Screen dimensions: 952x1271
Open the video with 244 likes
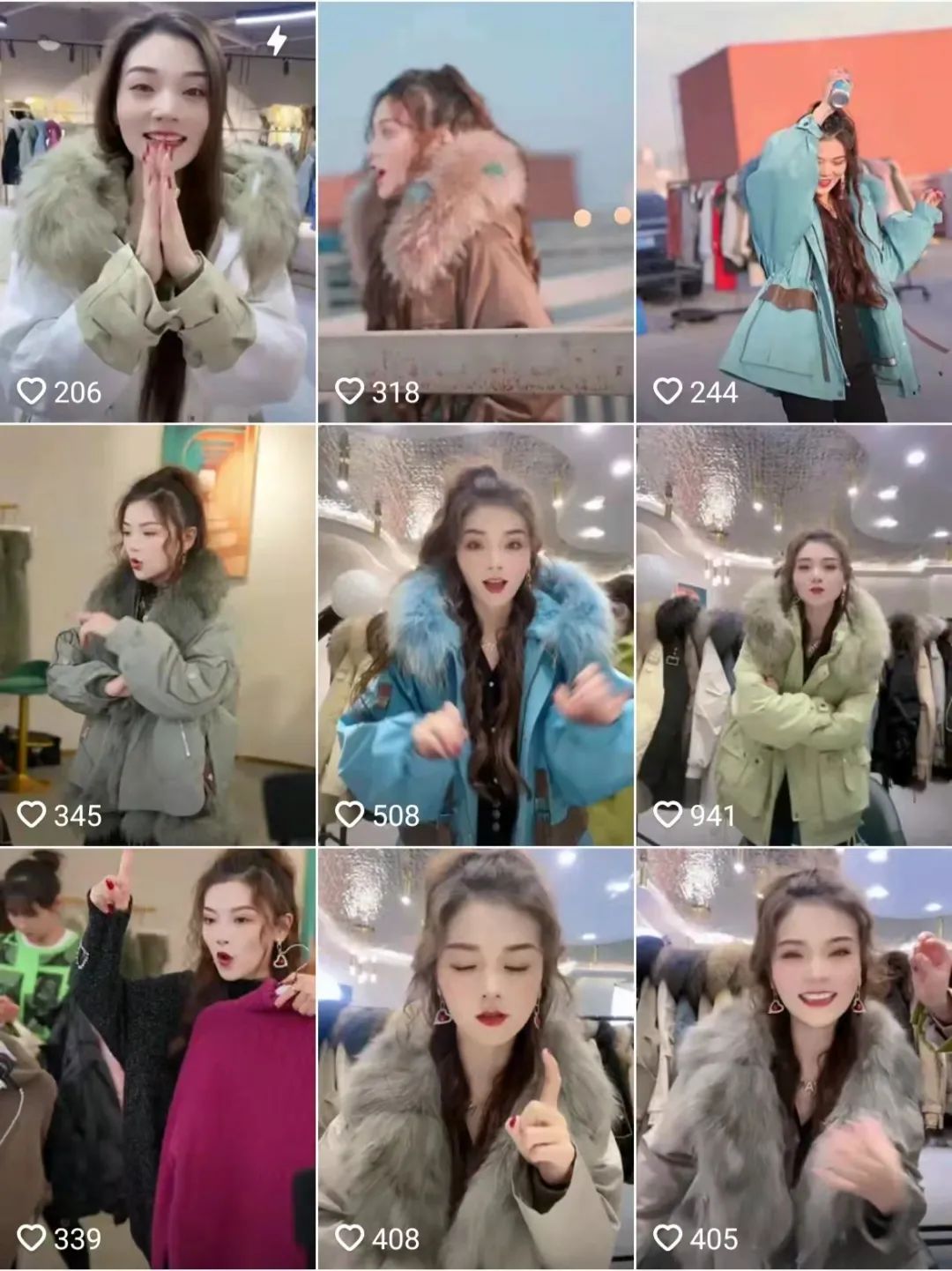point(794,212)
